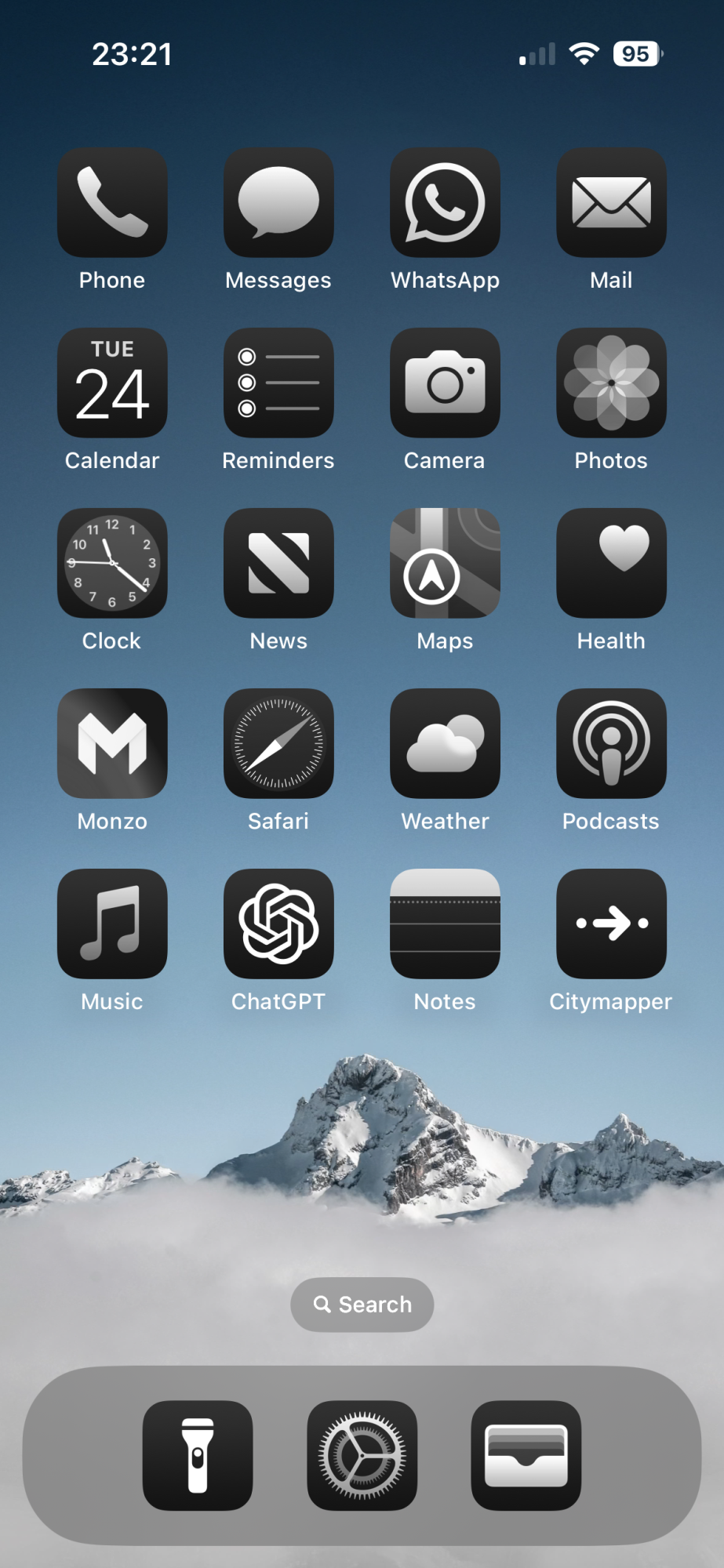
Task: Open Maps
Action: [445, 563]
